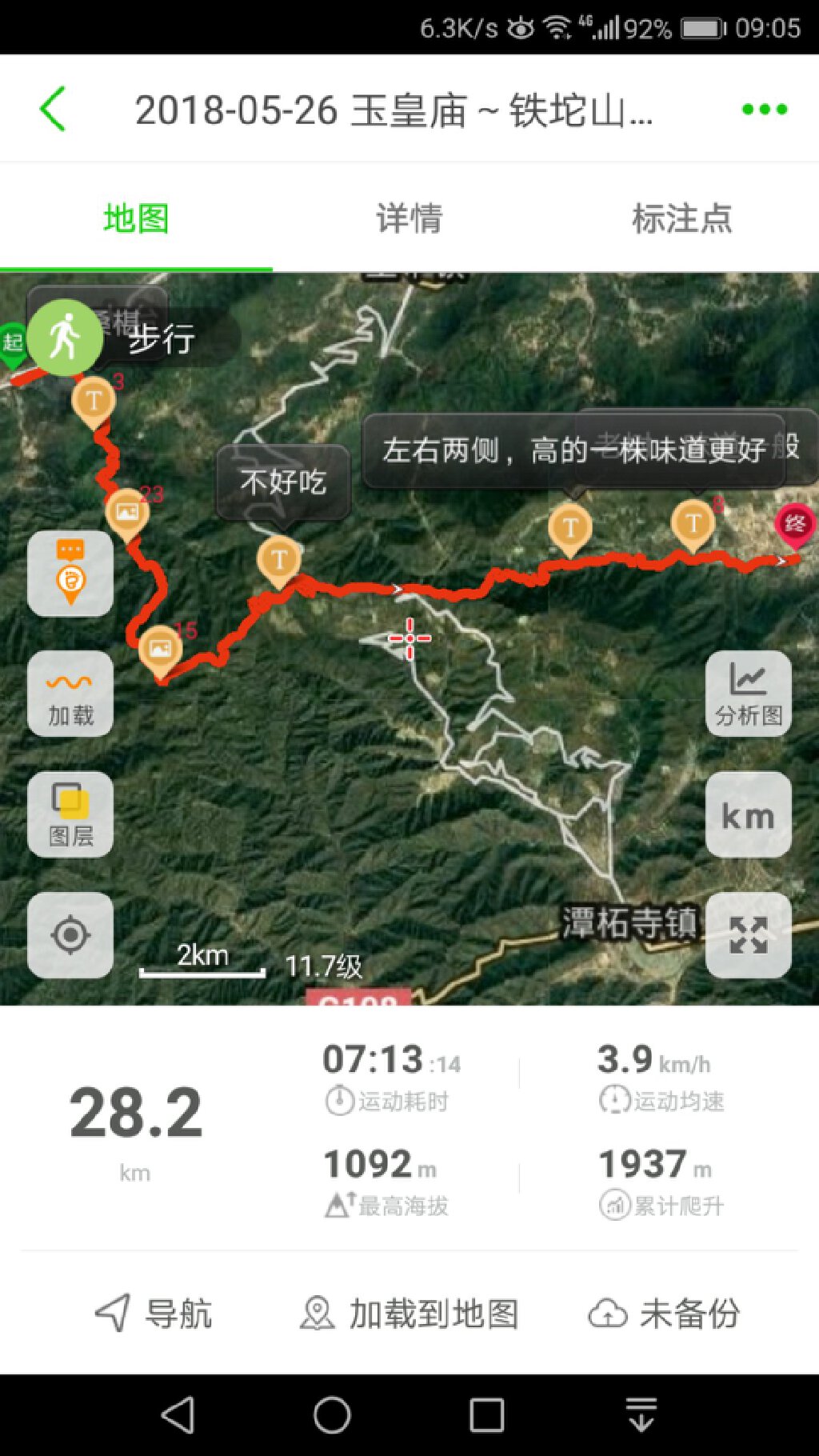This screenshot has height=1456, width=819.
Task: Open the 分析图 analysis chart
Action: (x=749, y=694)
